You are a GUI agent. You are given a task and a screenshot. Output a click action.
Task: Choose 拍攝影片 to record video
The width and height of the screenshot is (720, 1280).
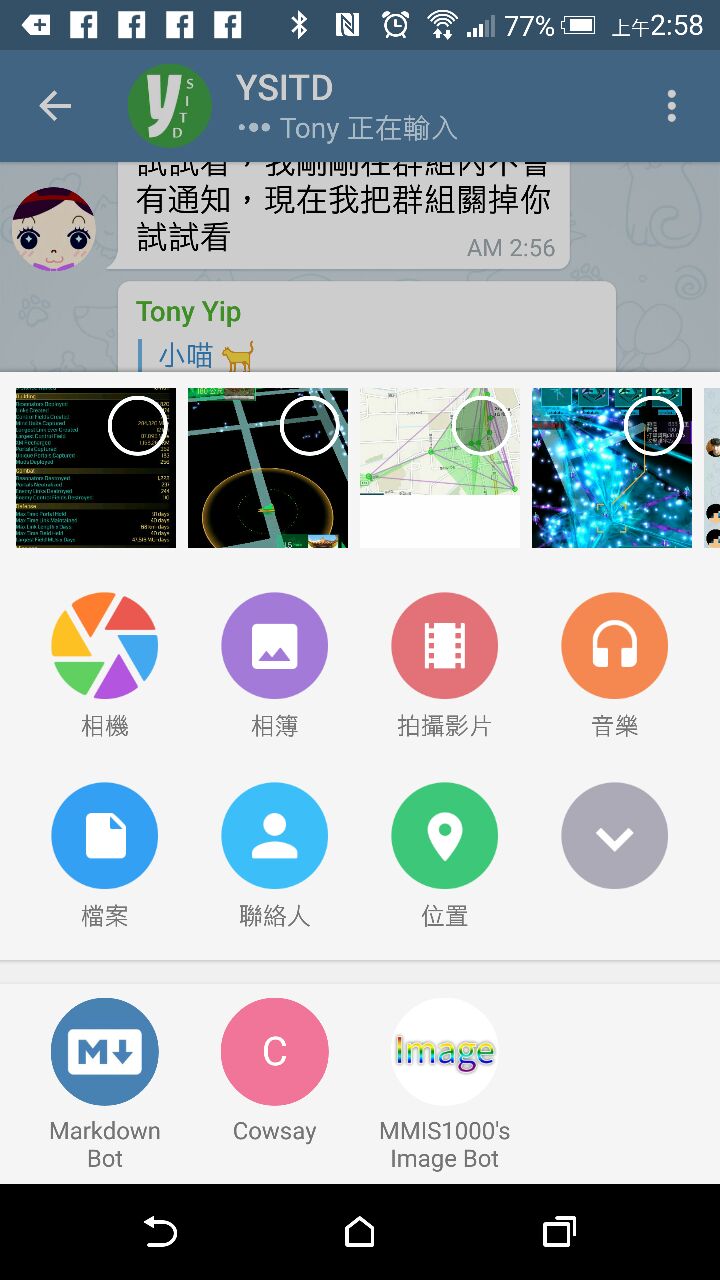(x=444, y=646)
